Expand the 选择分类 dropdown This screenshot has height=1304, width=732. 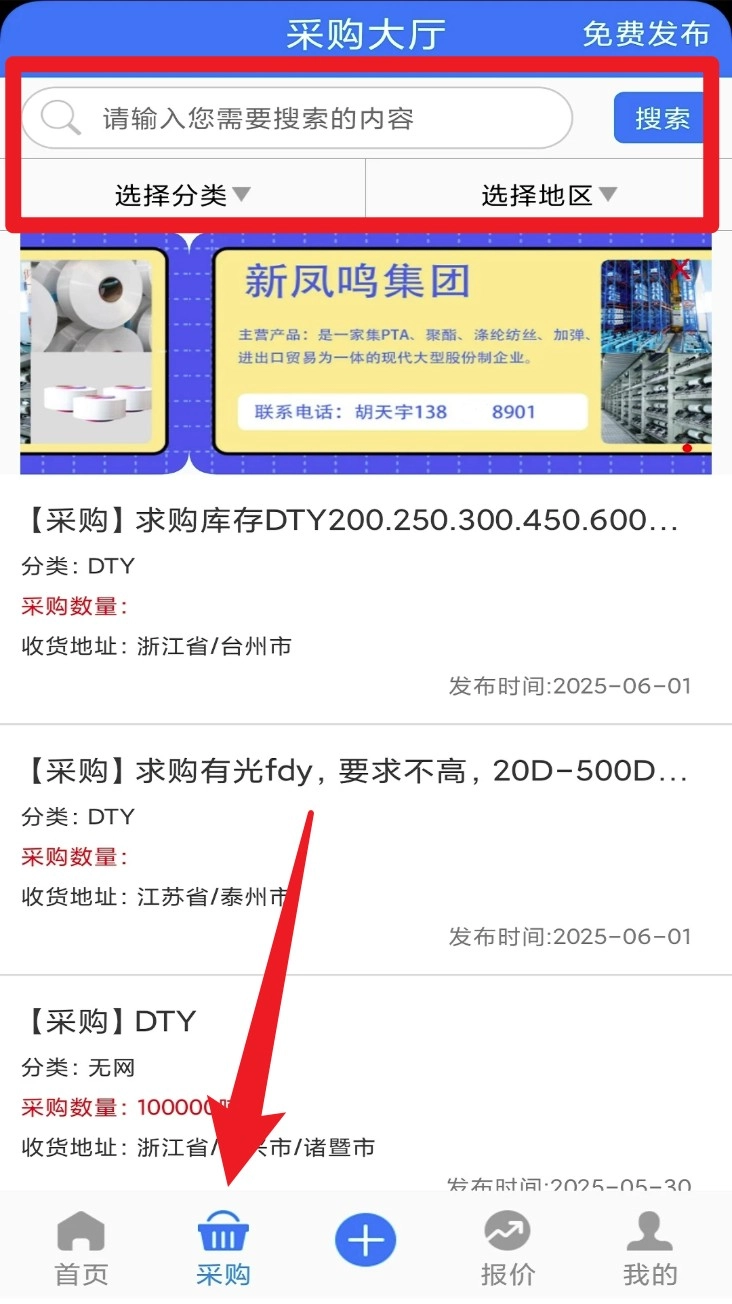183,195
